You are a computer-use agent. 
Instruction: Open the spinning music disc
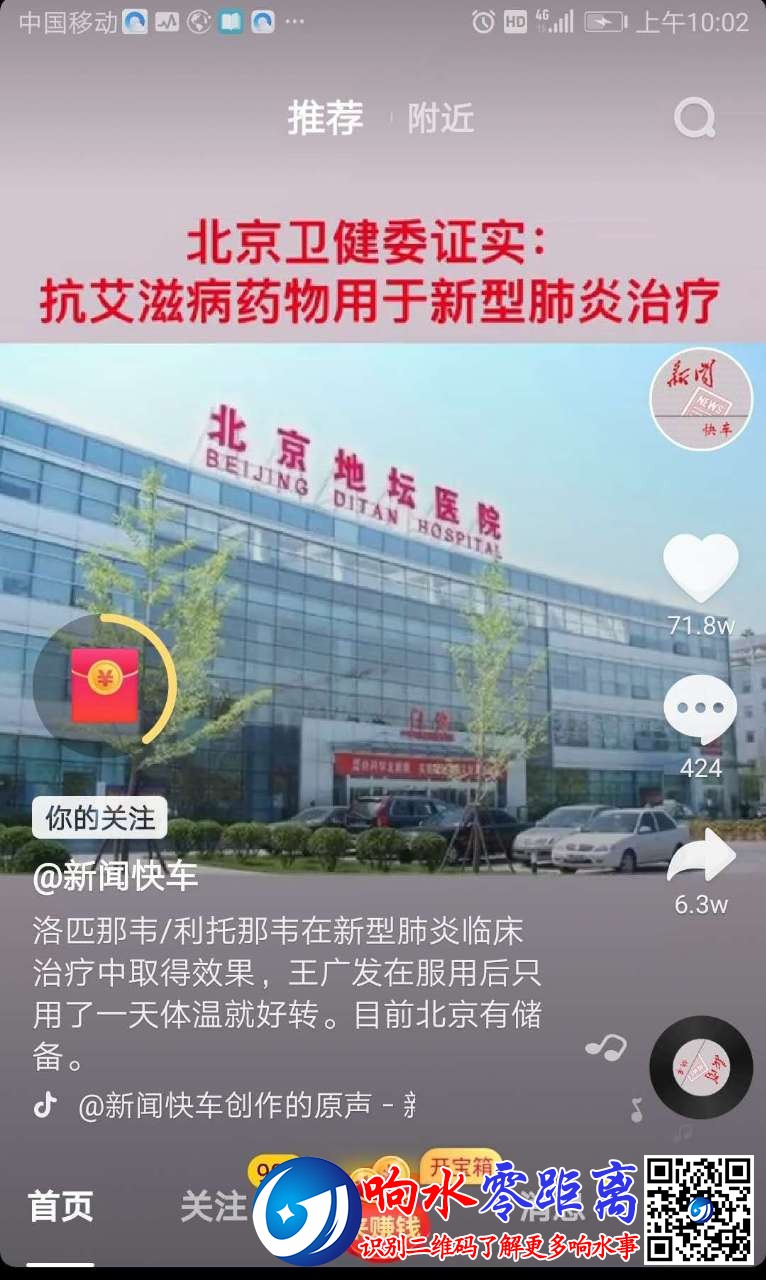pyautogui.click(x=701, y=1067)
